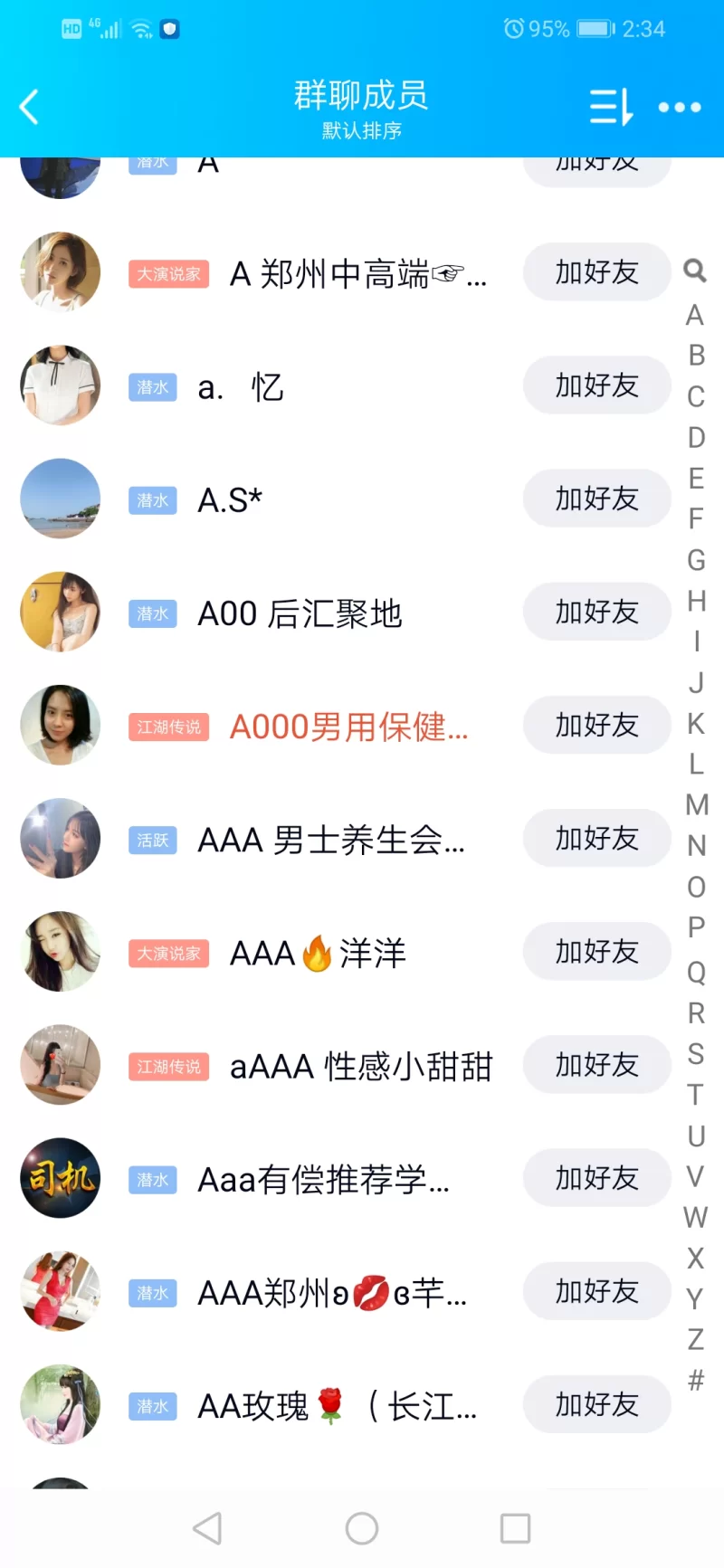
Task: Jump to letter Z in the index
Action: pyautogui.click(x=695, y=1339)
